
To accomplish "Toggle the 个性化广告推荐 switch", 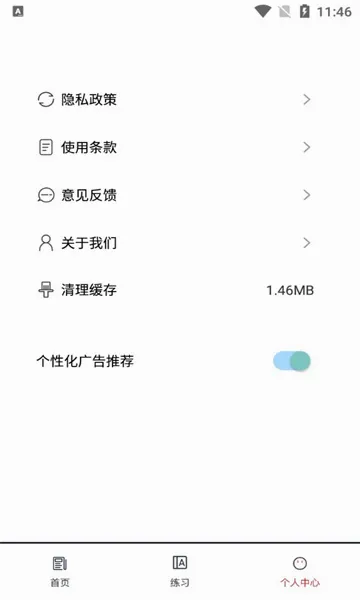I will tap(292, 361).
